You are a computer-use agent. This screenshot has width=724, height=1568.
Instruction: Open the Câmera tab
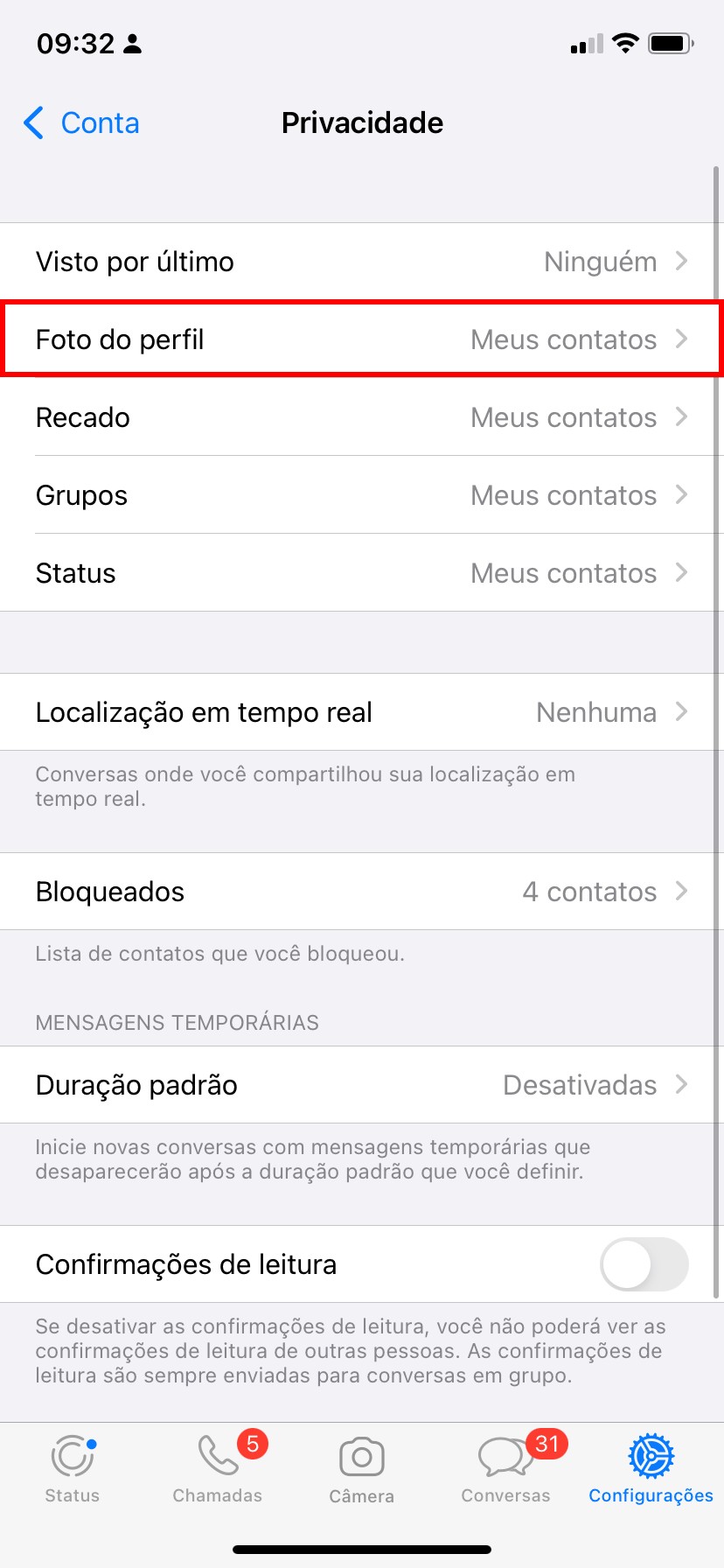click(362, 1469)
